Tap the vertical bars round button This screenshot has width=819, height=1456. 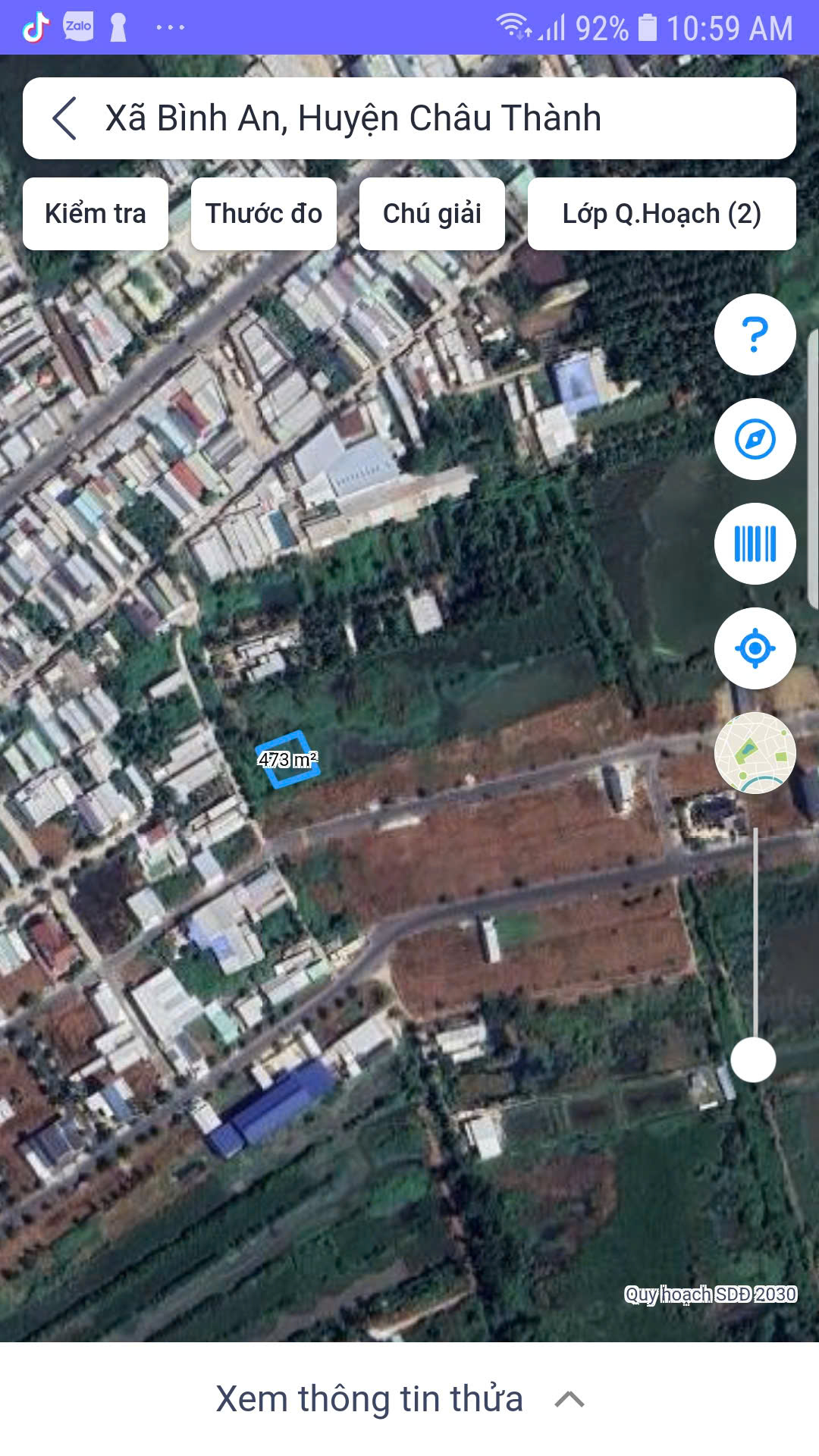point(755,544)
